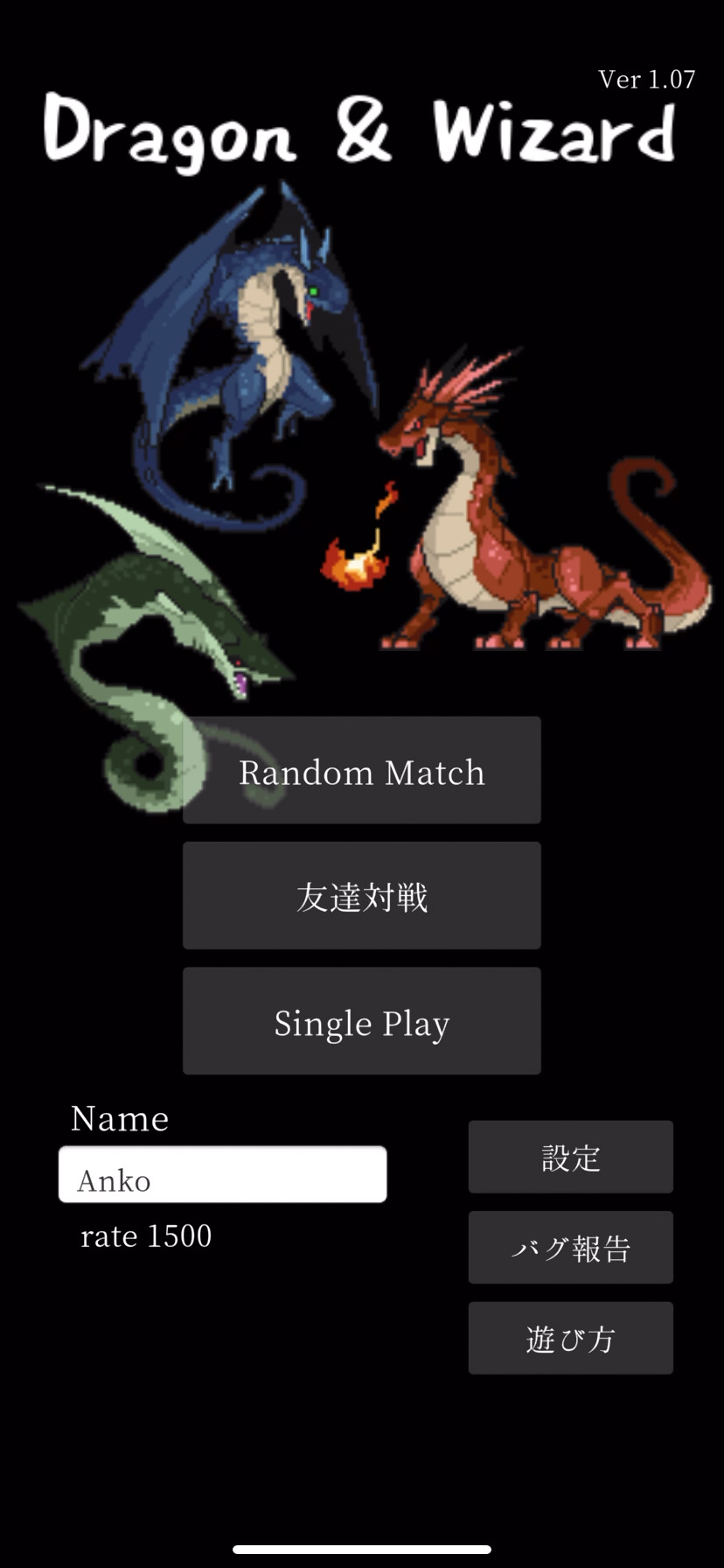Start a Random Match

click(x=361, y=770)
